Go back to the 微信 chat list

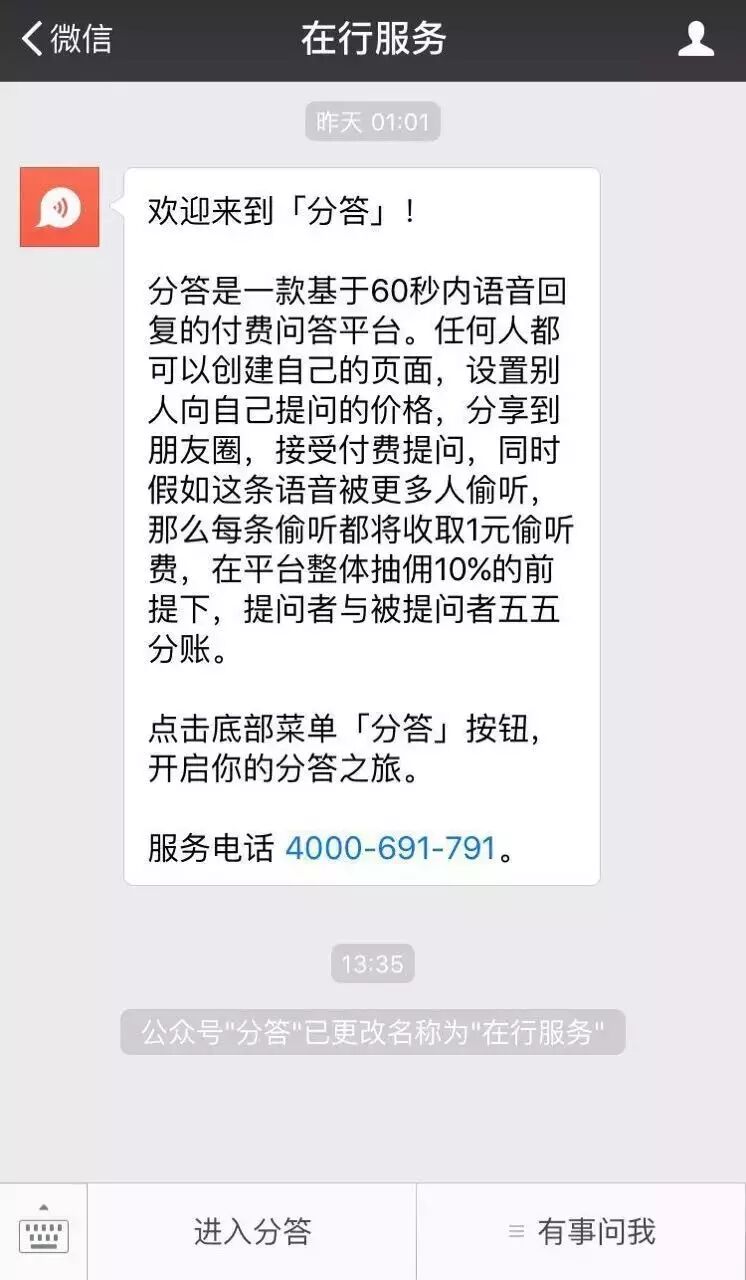pyautogui.click(x=66, y=40)
